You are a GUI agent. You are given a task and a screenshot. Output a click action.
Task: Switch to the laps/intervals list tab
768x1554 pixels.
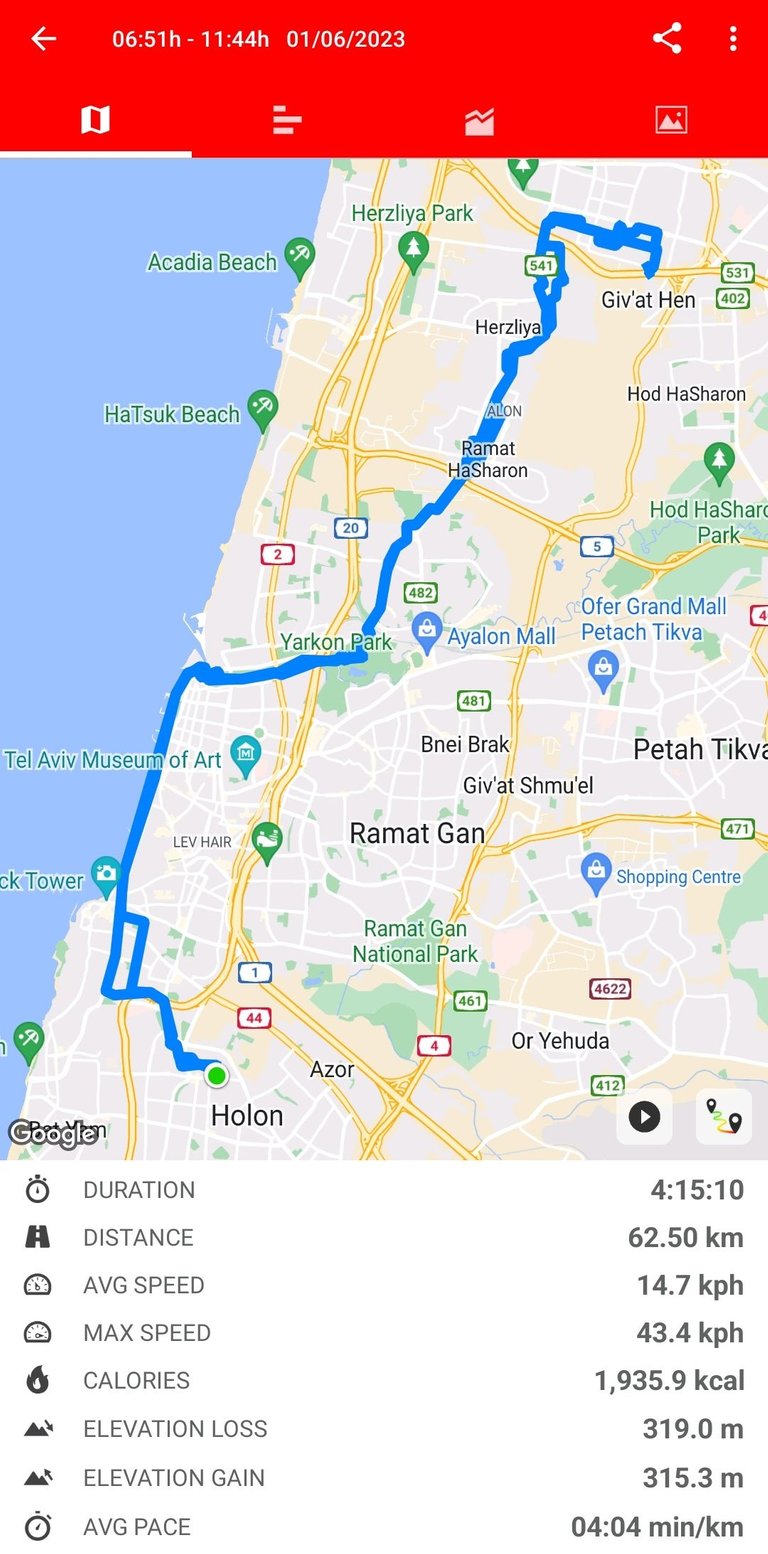287,121
